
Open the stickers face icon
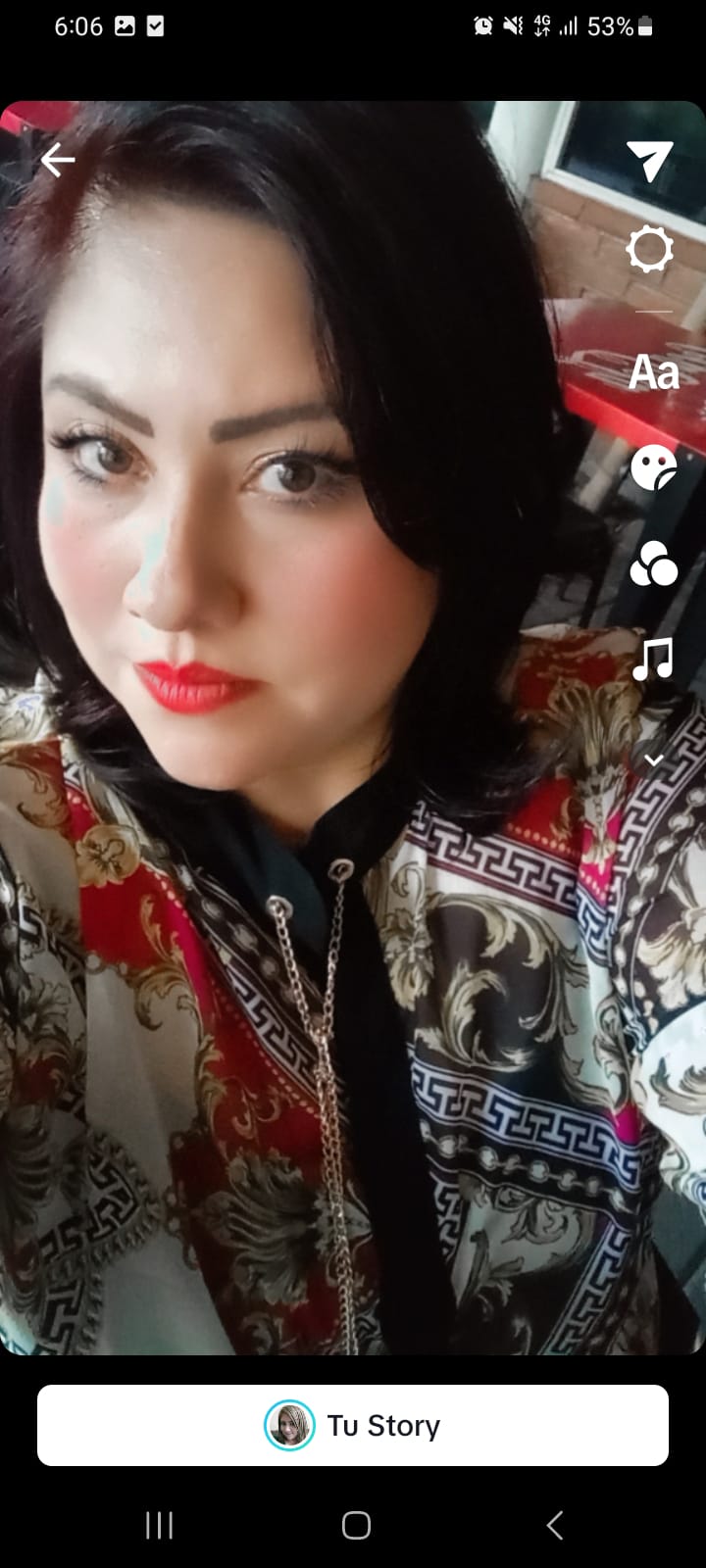click(653, 467)
